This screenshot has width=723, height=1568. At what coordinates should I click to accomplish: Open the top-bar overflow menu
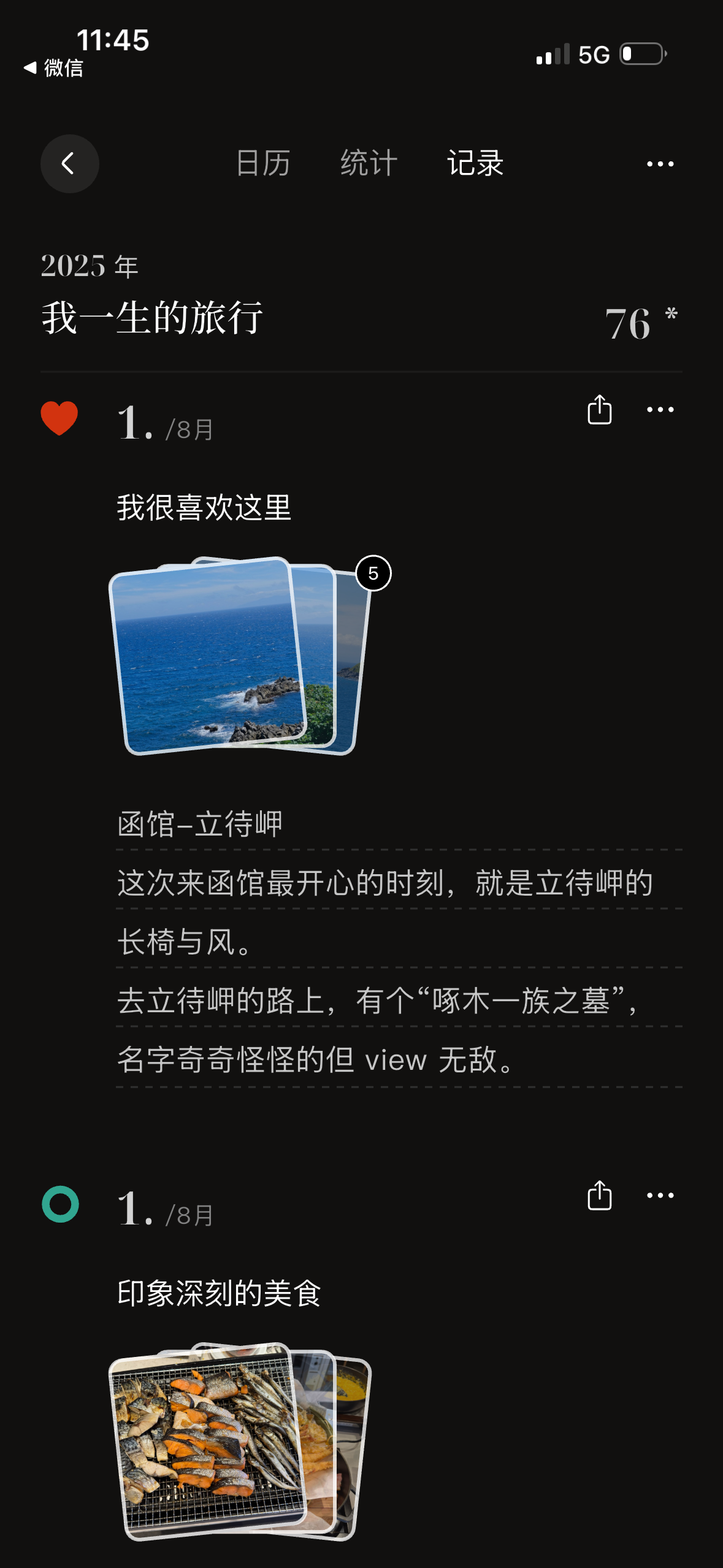point(660,164)
